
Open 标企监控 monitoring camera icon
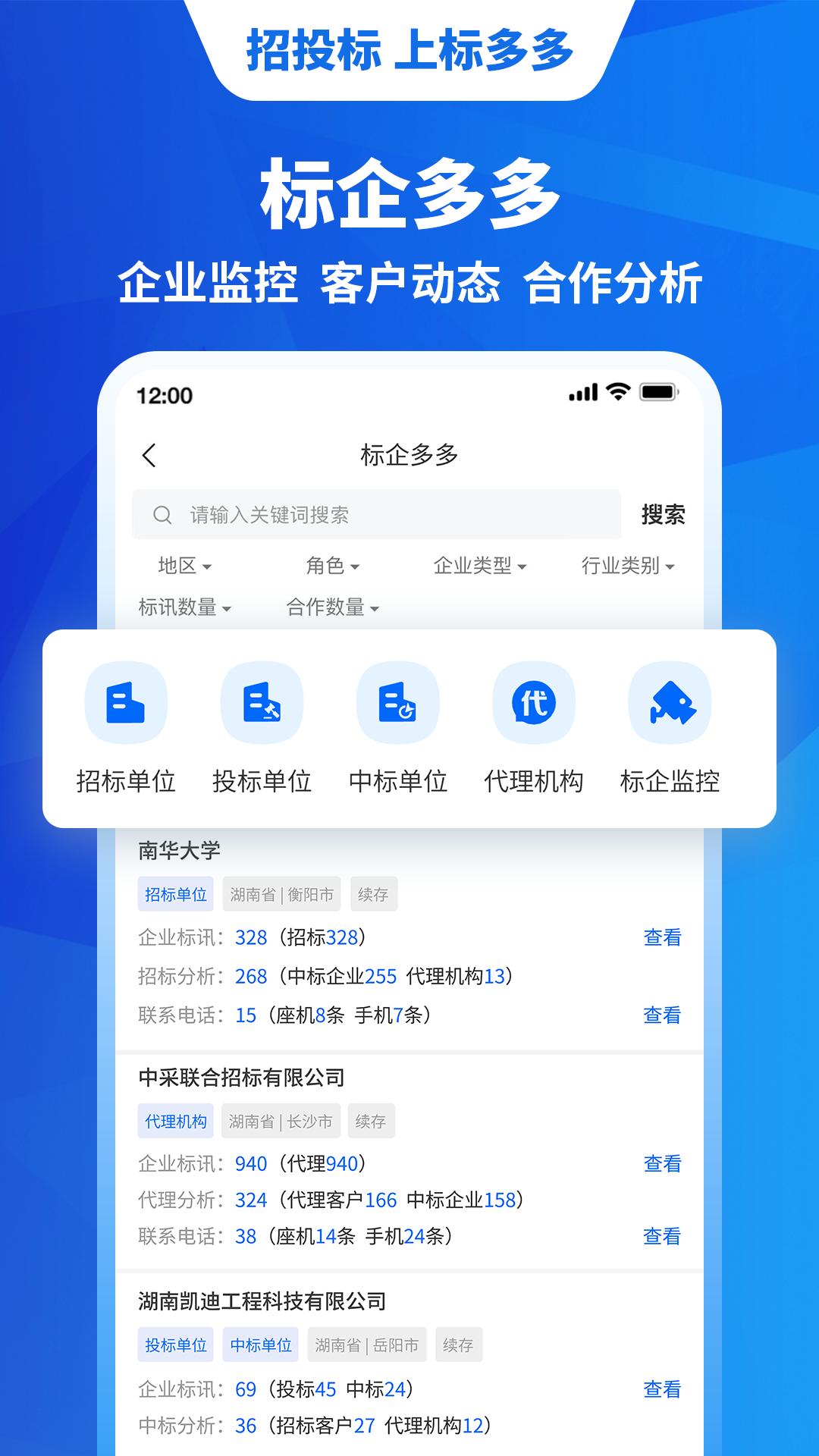tap(671, 704)
